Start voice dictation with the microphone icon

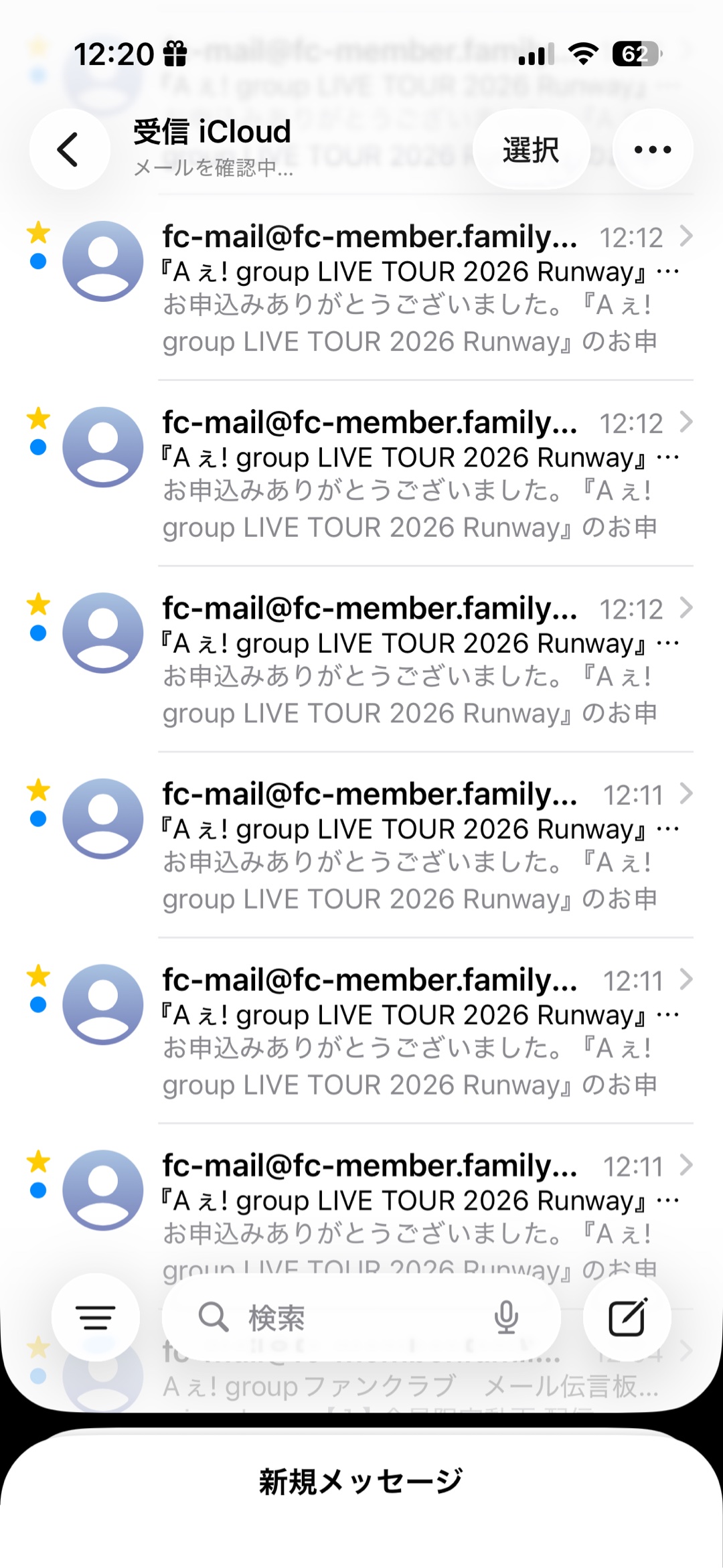[x=506, y=1318]
